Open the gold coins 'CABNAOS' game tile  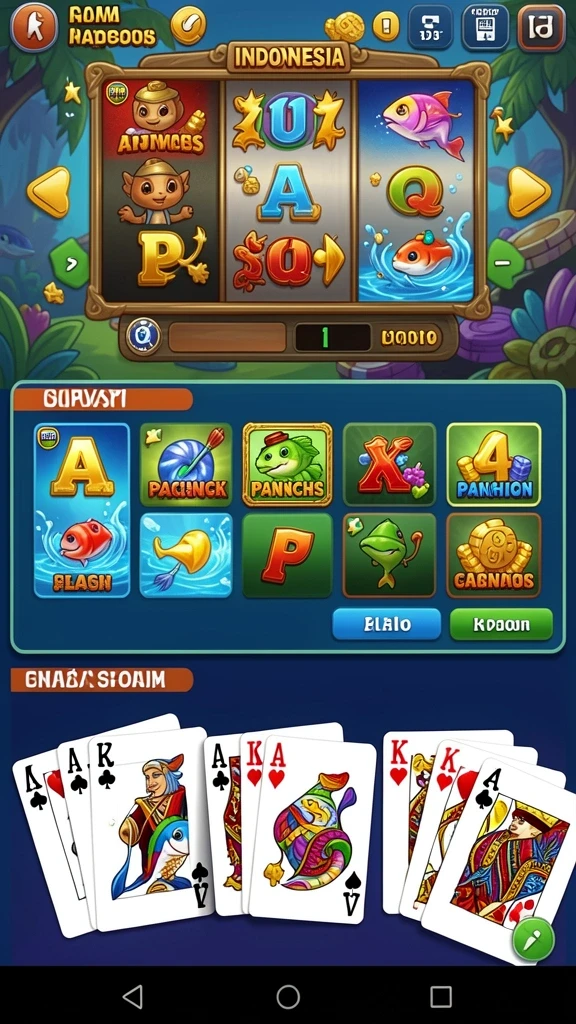pos(494,555)
